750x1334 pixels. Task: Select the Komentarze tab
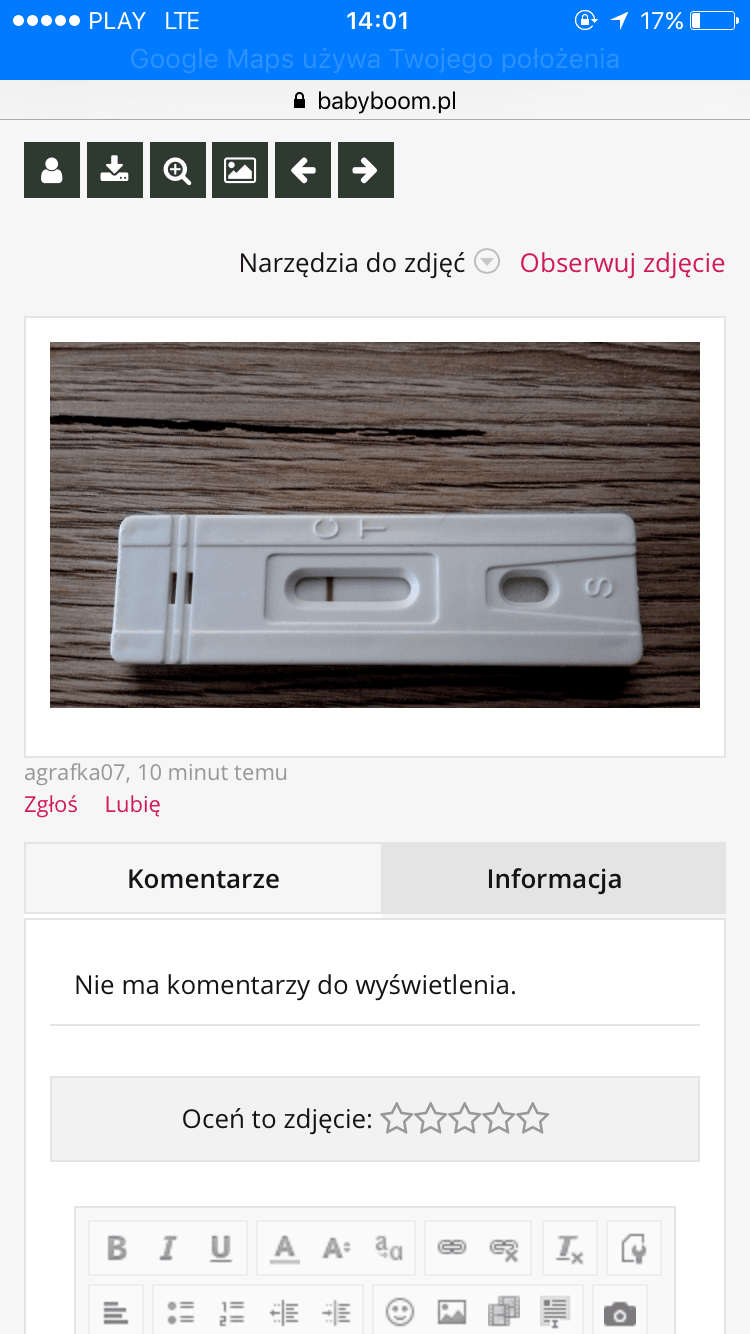pyautogui.click(x=203, y=879)
